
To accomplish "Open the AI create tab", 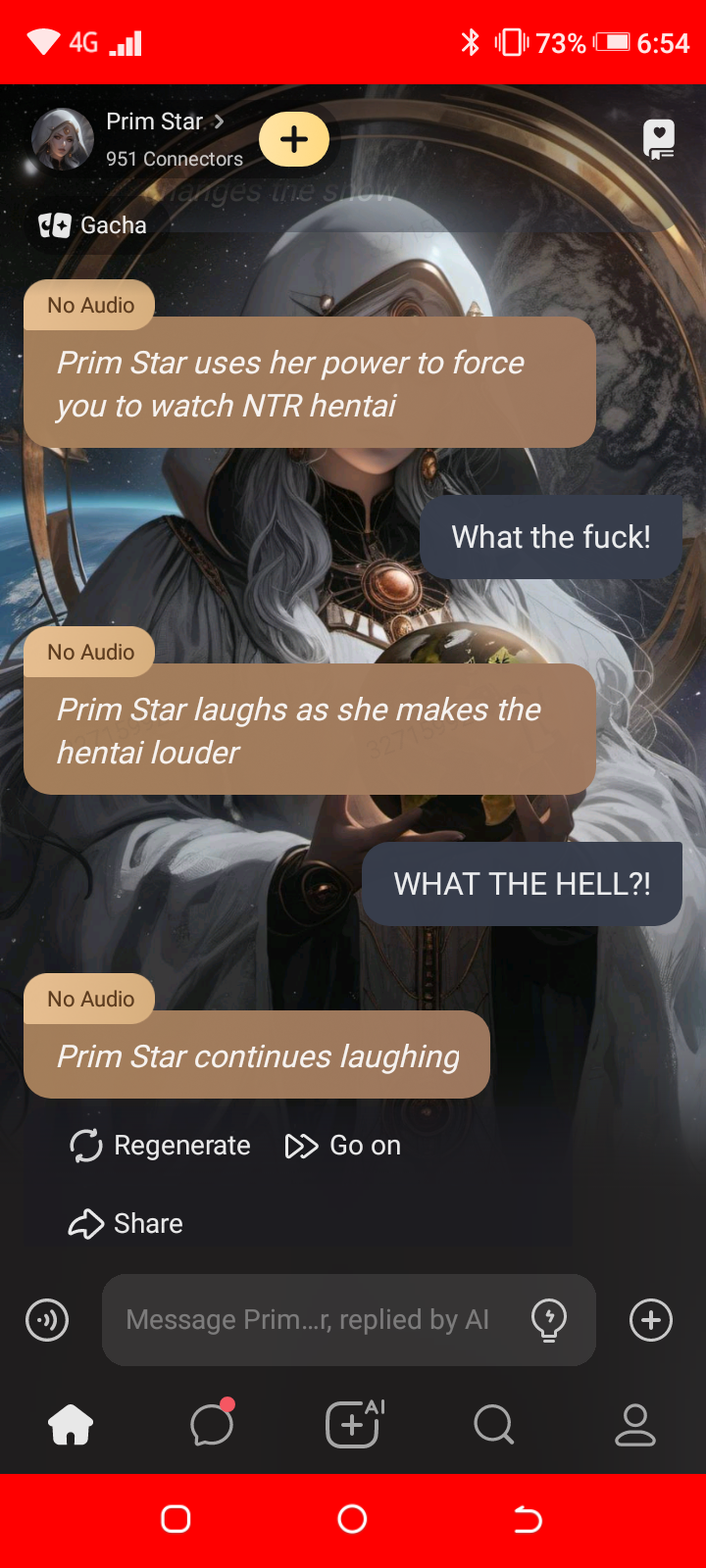I will point(353,1425).
